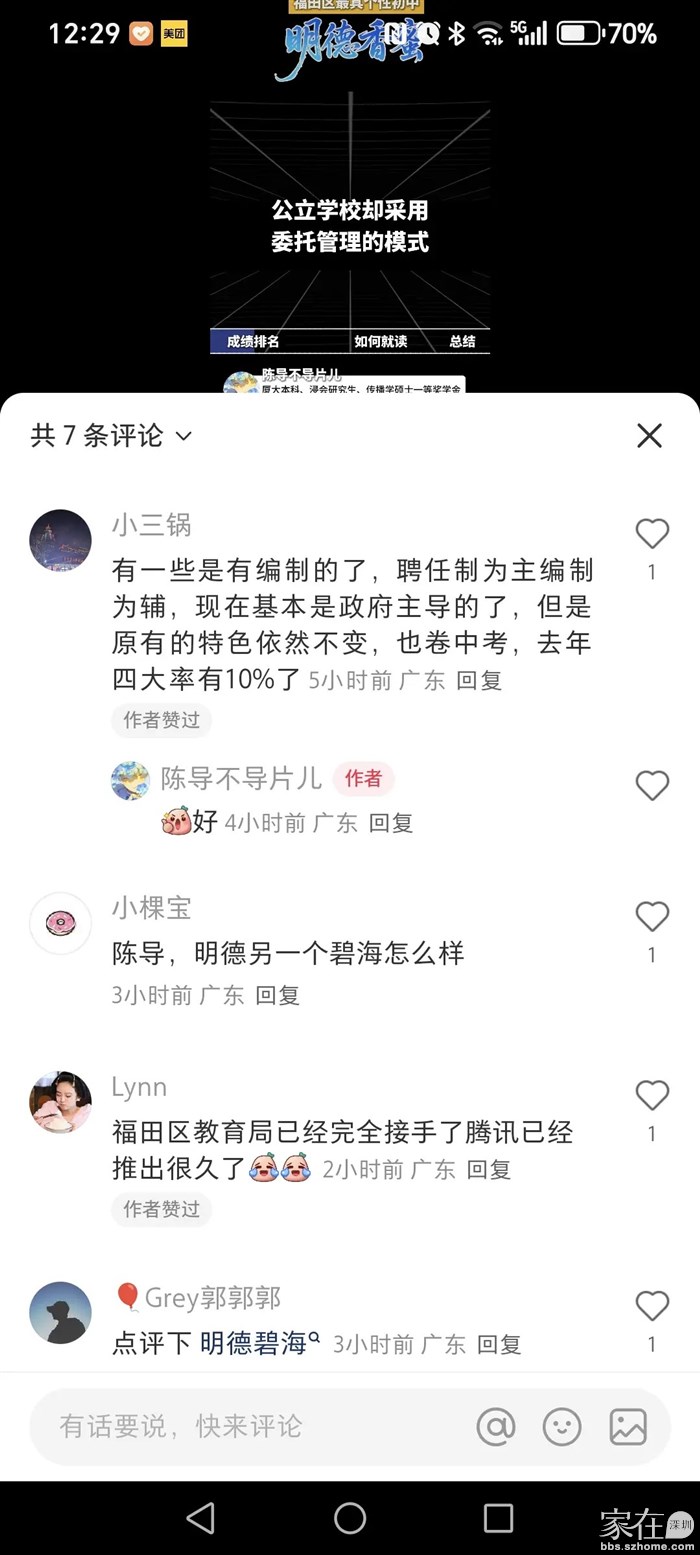Reply to Lynn's comment
Screen dimensions: 700x1555
(489, 1169)
